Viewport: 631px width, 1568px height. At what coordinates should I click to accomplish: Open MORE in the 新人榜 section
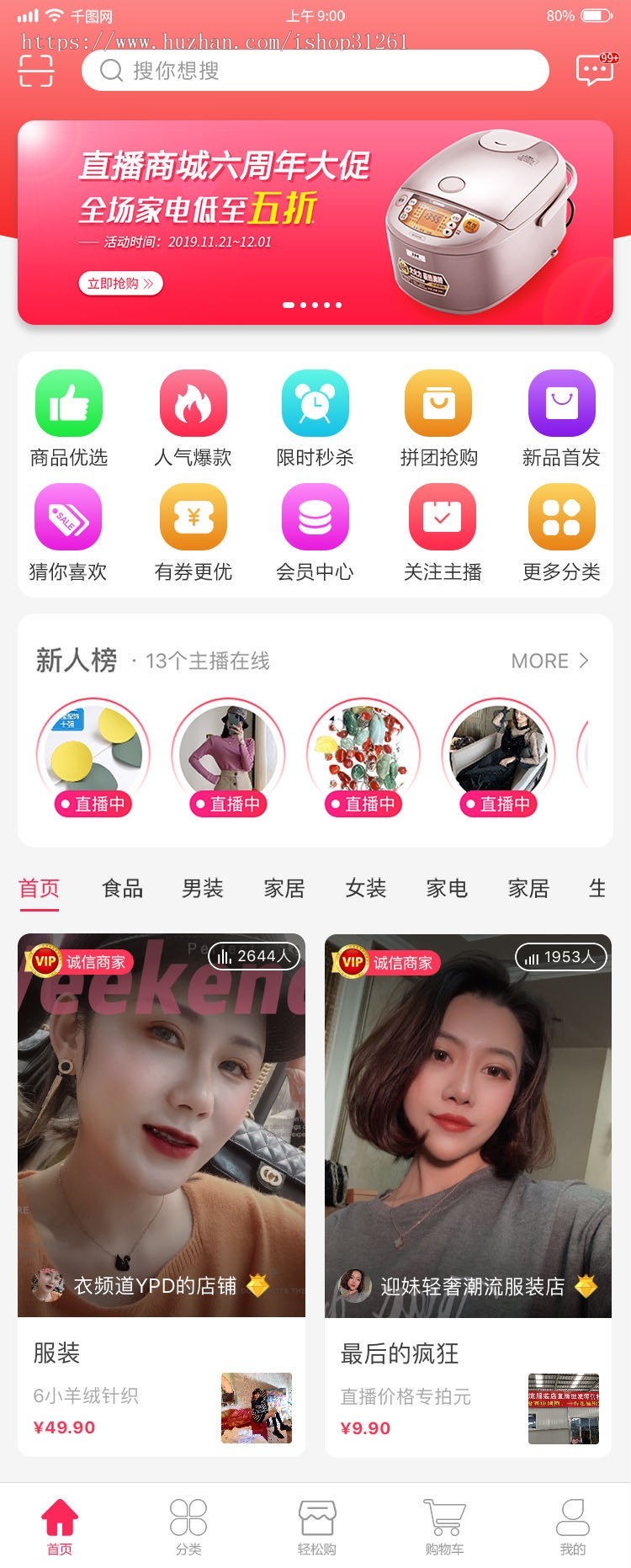551,662
